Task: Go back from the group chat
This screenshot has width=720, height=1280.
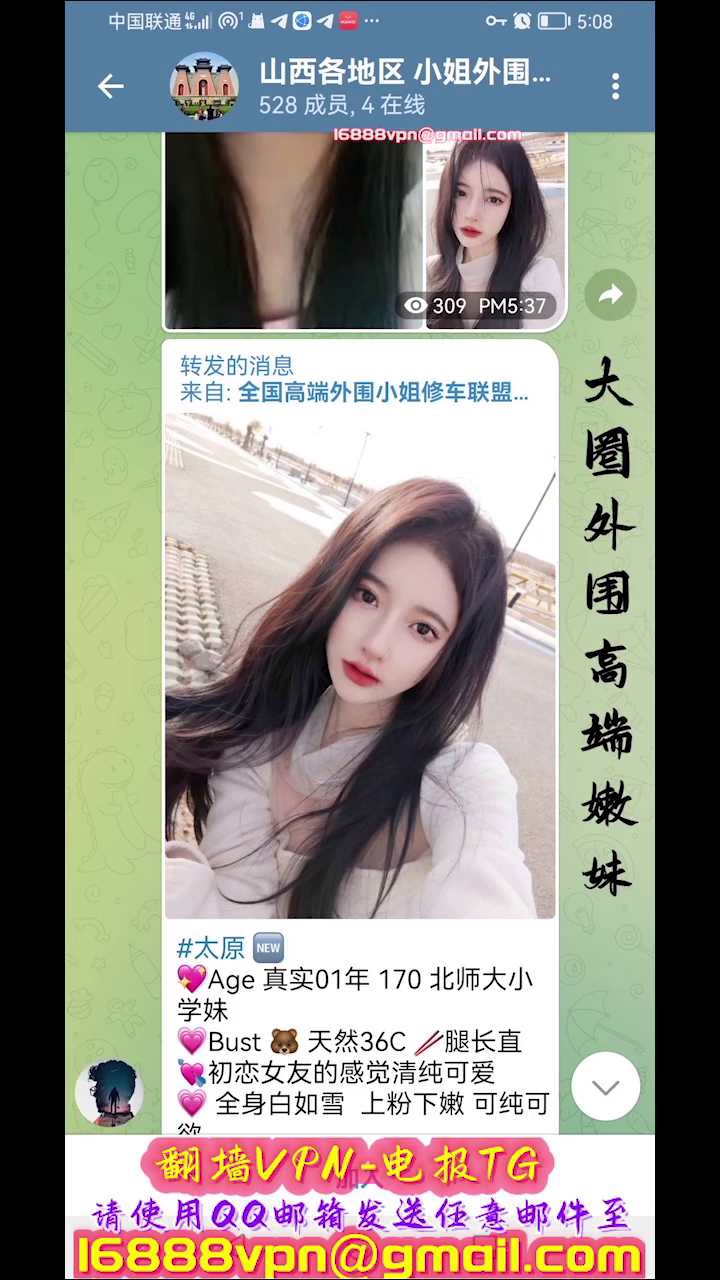Action: [110, 87]
